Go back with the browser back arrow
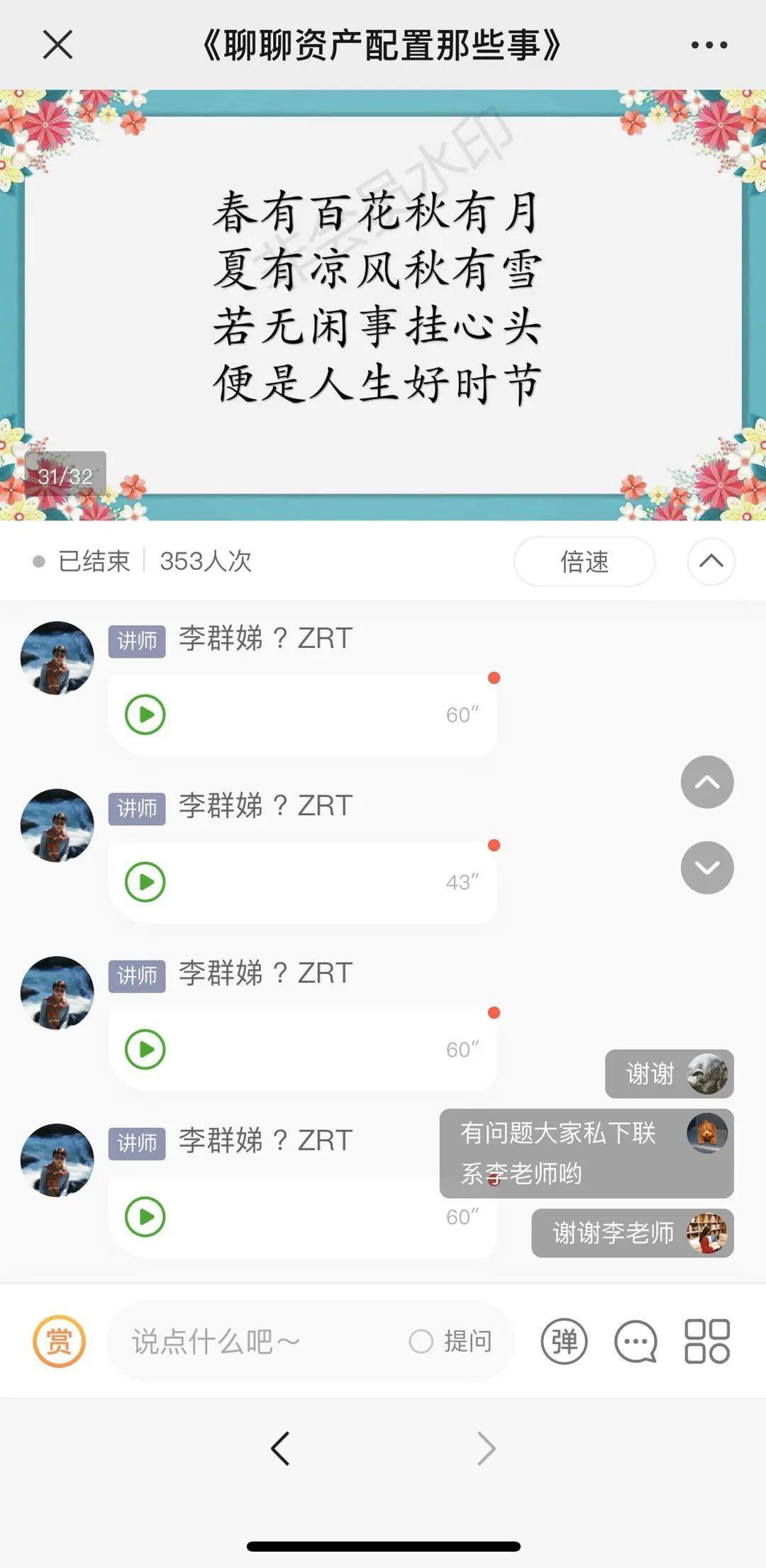This screenshot has height=1568, width=766. tap(281, 1448)
